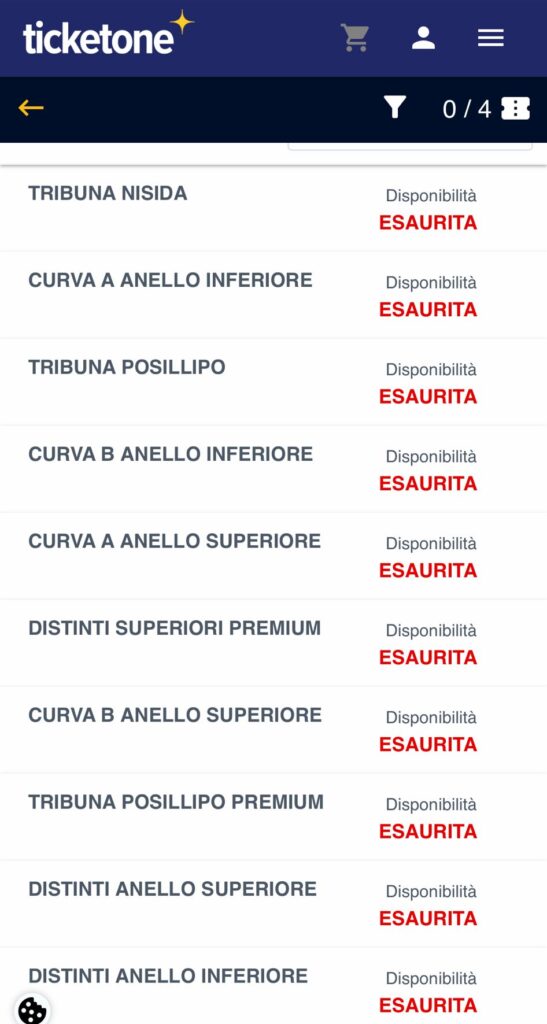The image size is (547, 1024).
Task: Choose Distinti Superiori Premium
Action: coord(274,643)
